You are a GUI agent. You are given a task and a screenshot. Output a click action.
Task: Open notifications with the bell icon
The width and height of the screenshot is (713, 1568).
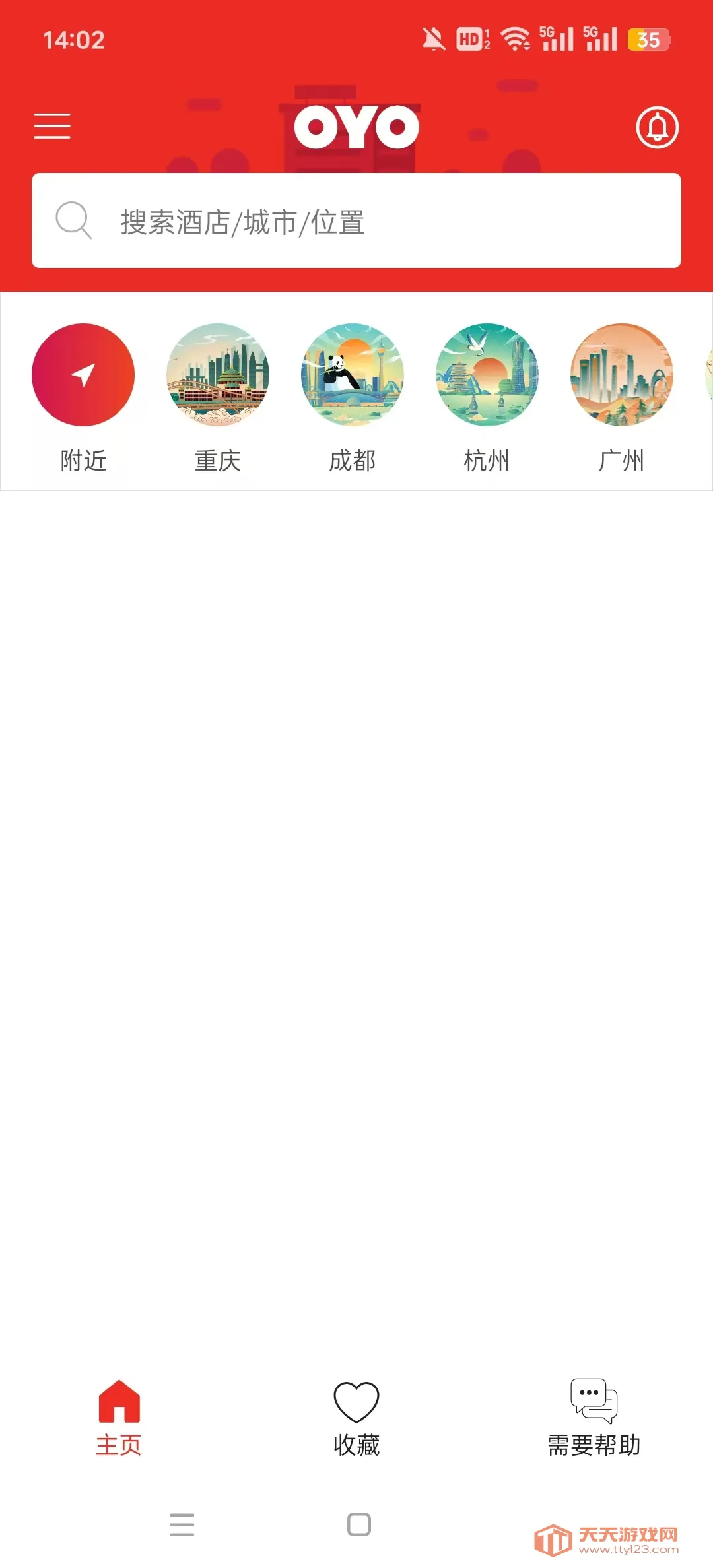click(658, 127)
